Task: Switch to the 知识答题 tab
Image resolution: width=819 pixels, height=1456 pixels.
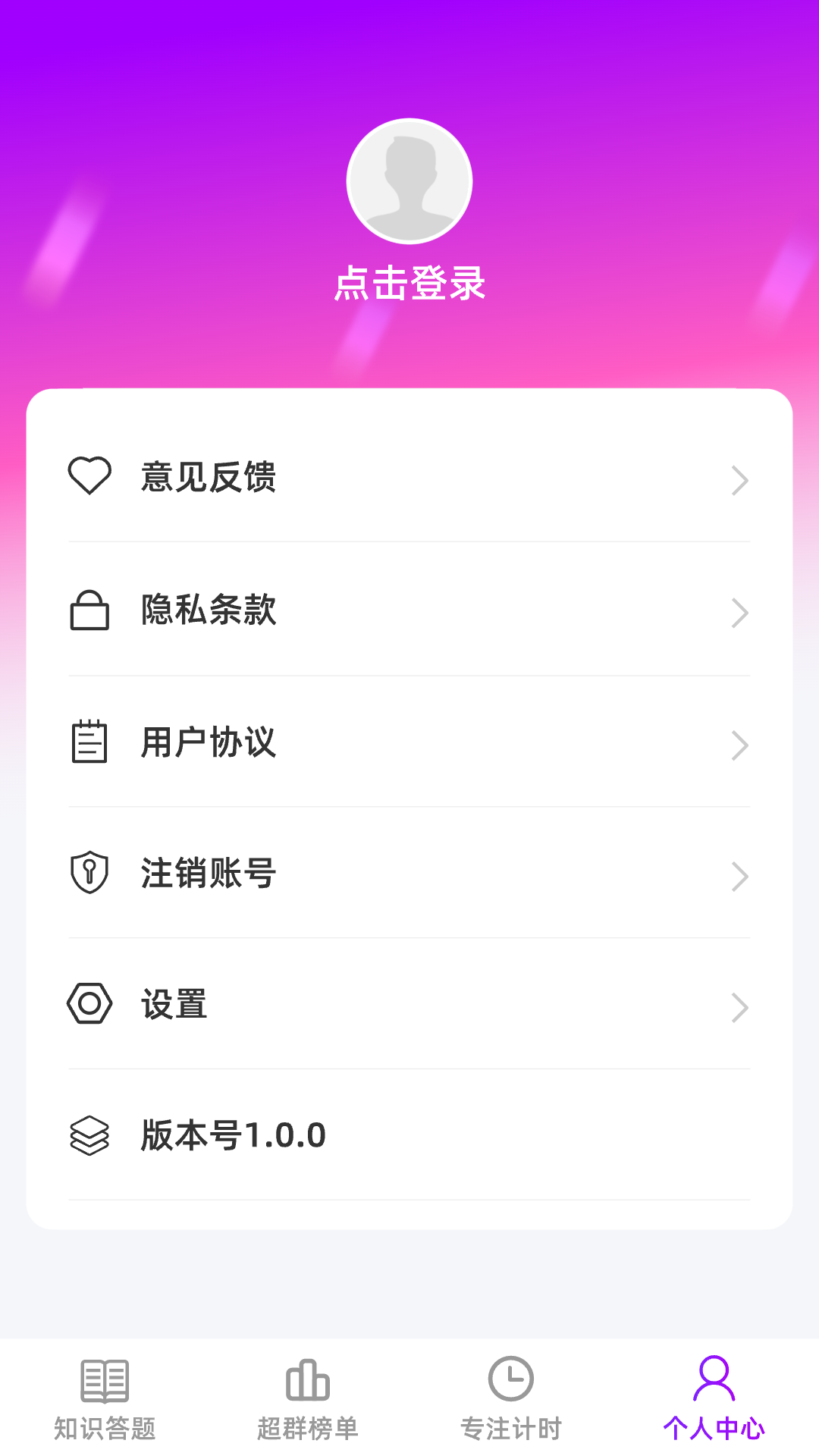Action: [105, 1408]
